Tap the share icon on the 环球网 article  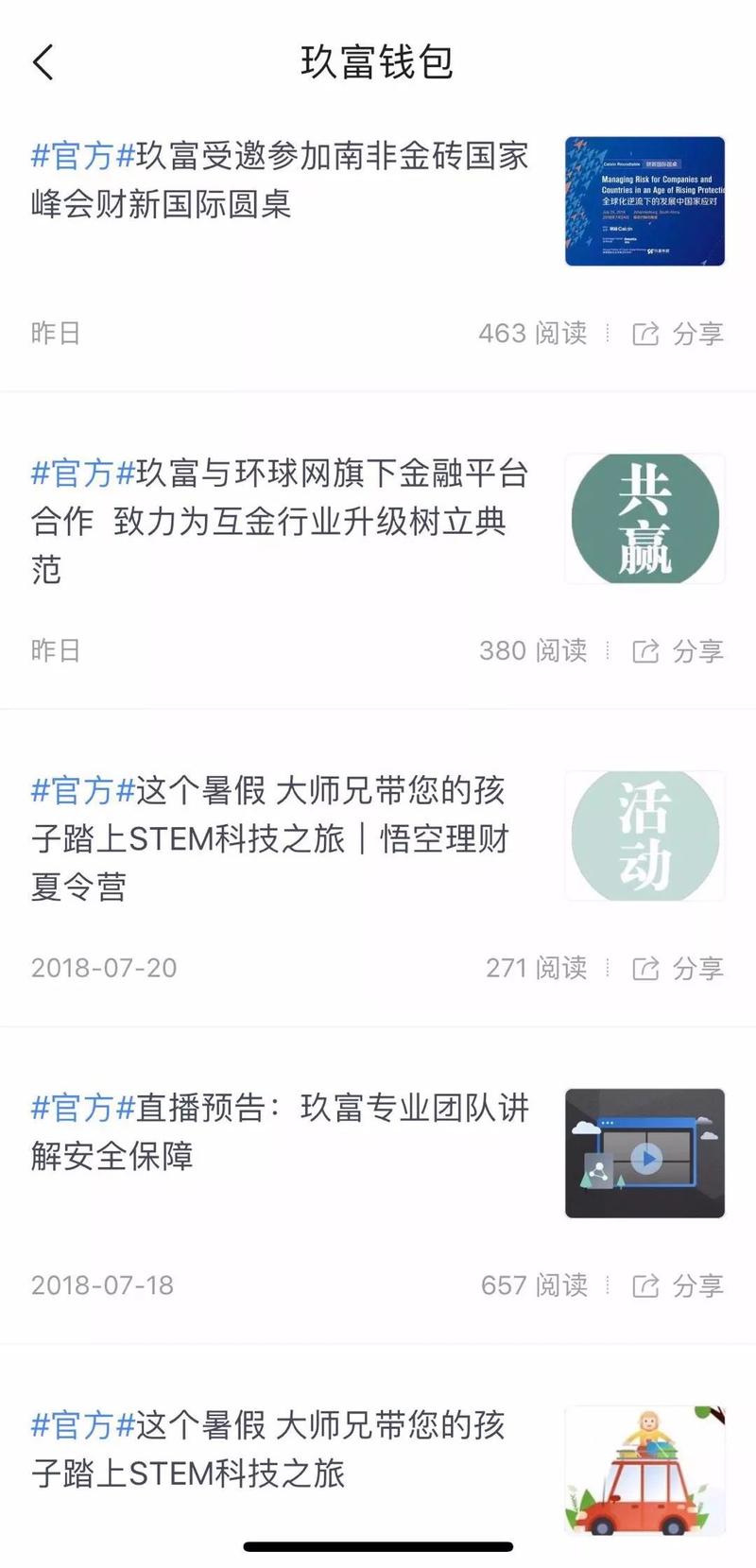[646, 650]
